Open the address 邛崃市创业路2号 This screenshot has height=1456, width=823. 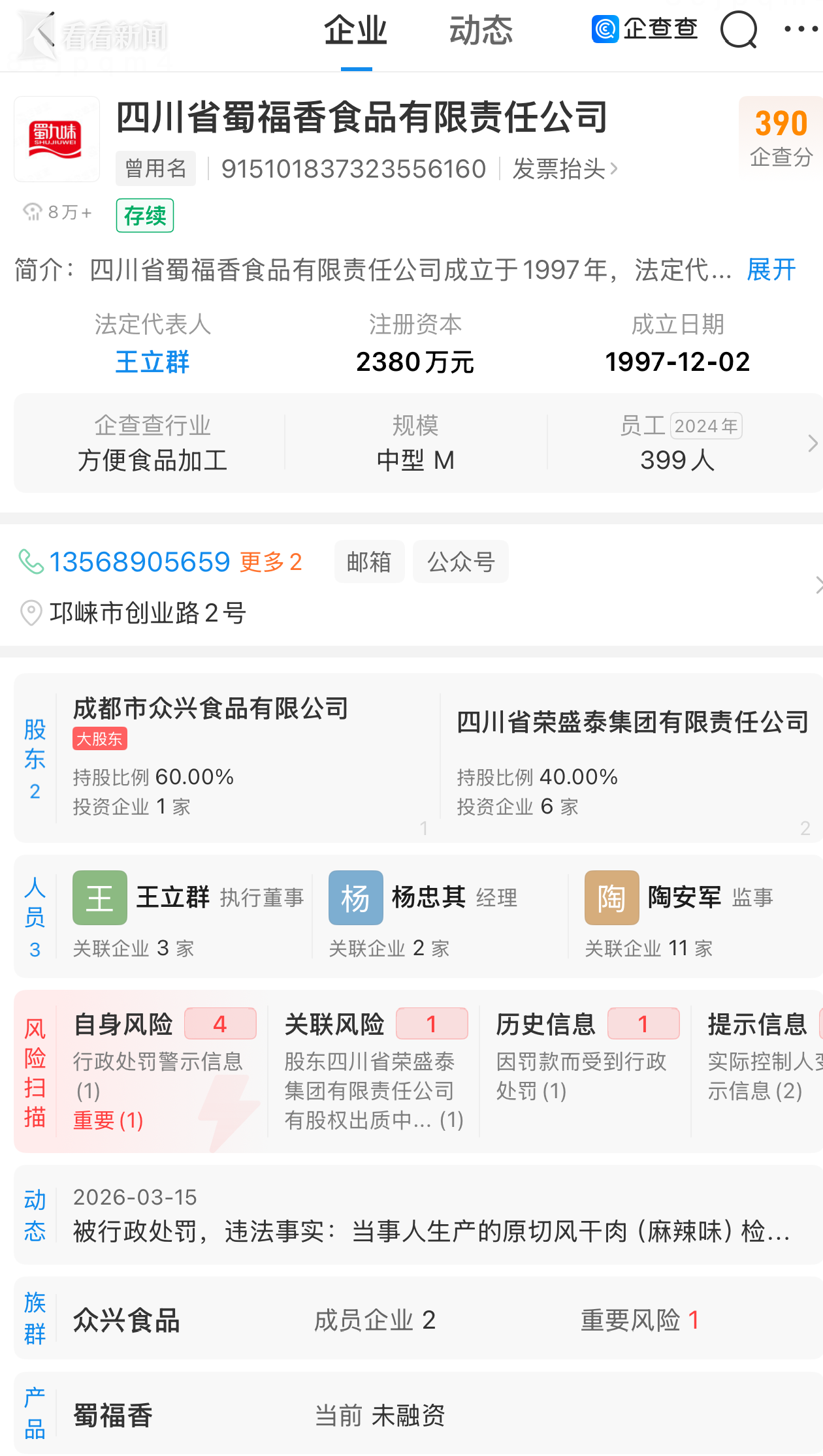tap(148, 613)
